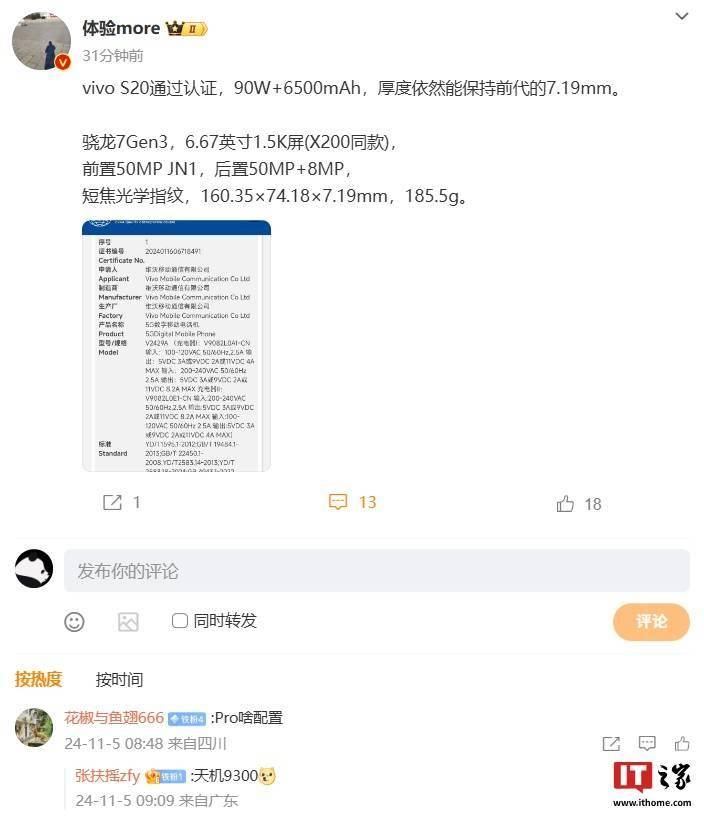Expand the post options chevron
This screenshot has height=817, width=704.
(681, 17)
